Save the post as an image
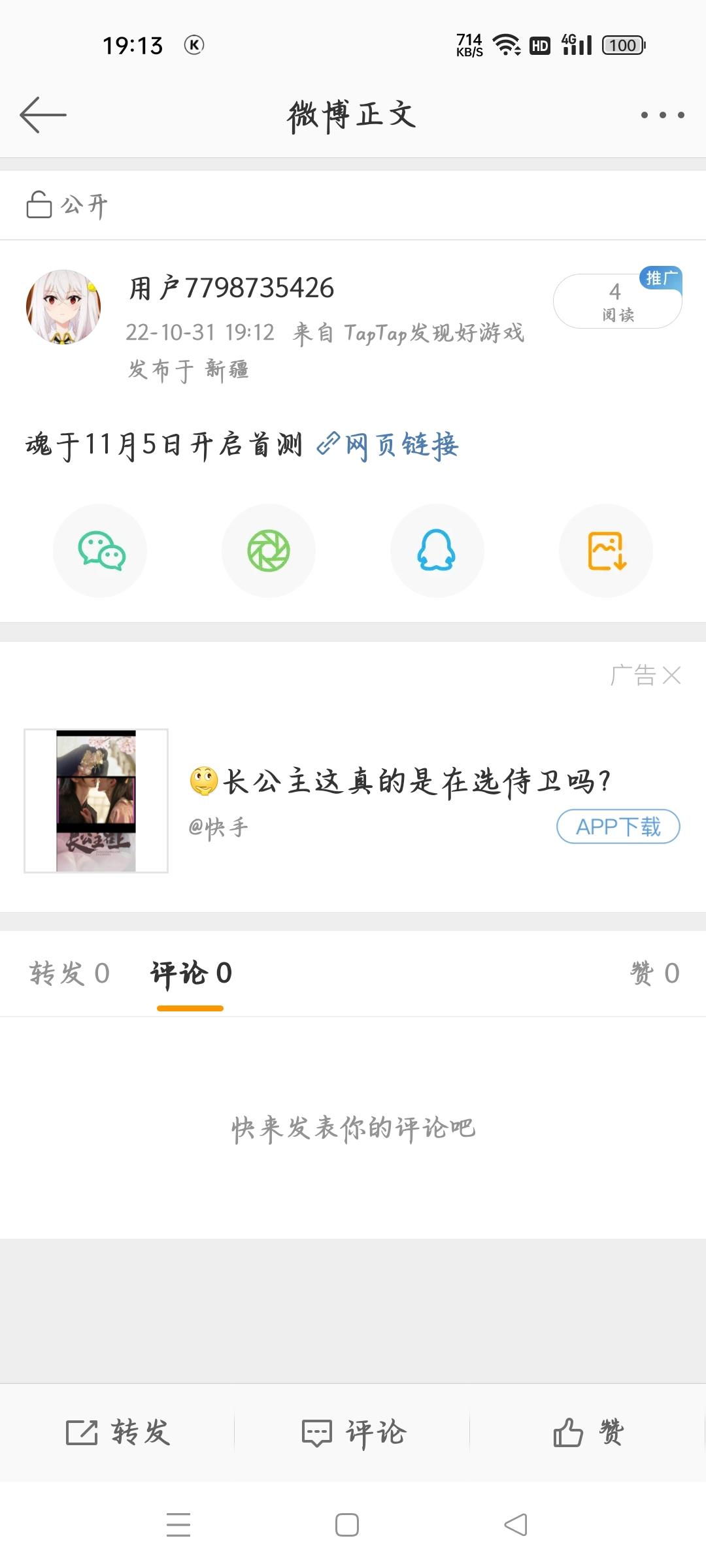 coord(606,551)
